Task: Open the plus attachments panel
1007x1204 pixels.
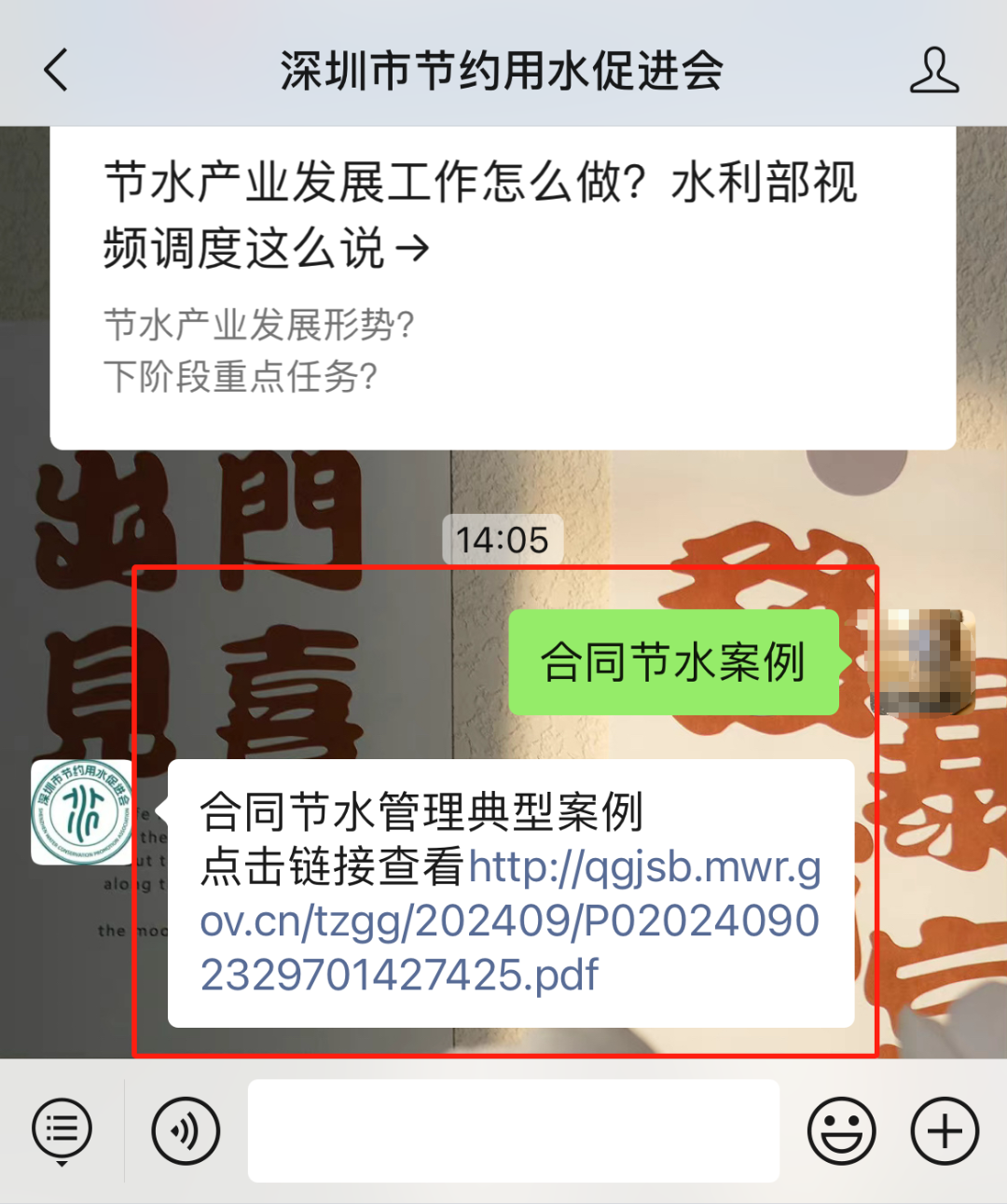Action: coord(944,1131)
